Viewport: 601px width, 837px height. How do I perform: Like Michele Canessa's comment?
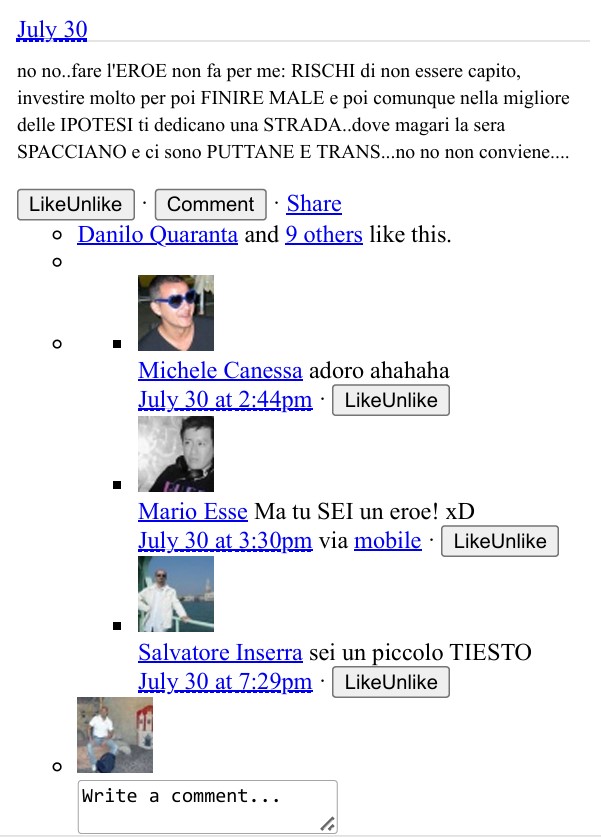click(391, 400)
